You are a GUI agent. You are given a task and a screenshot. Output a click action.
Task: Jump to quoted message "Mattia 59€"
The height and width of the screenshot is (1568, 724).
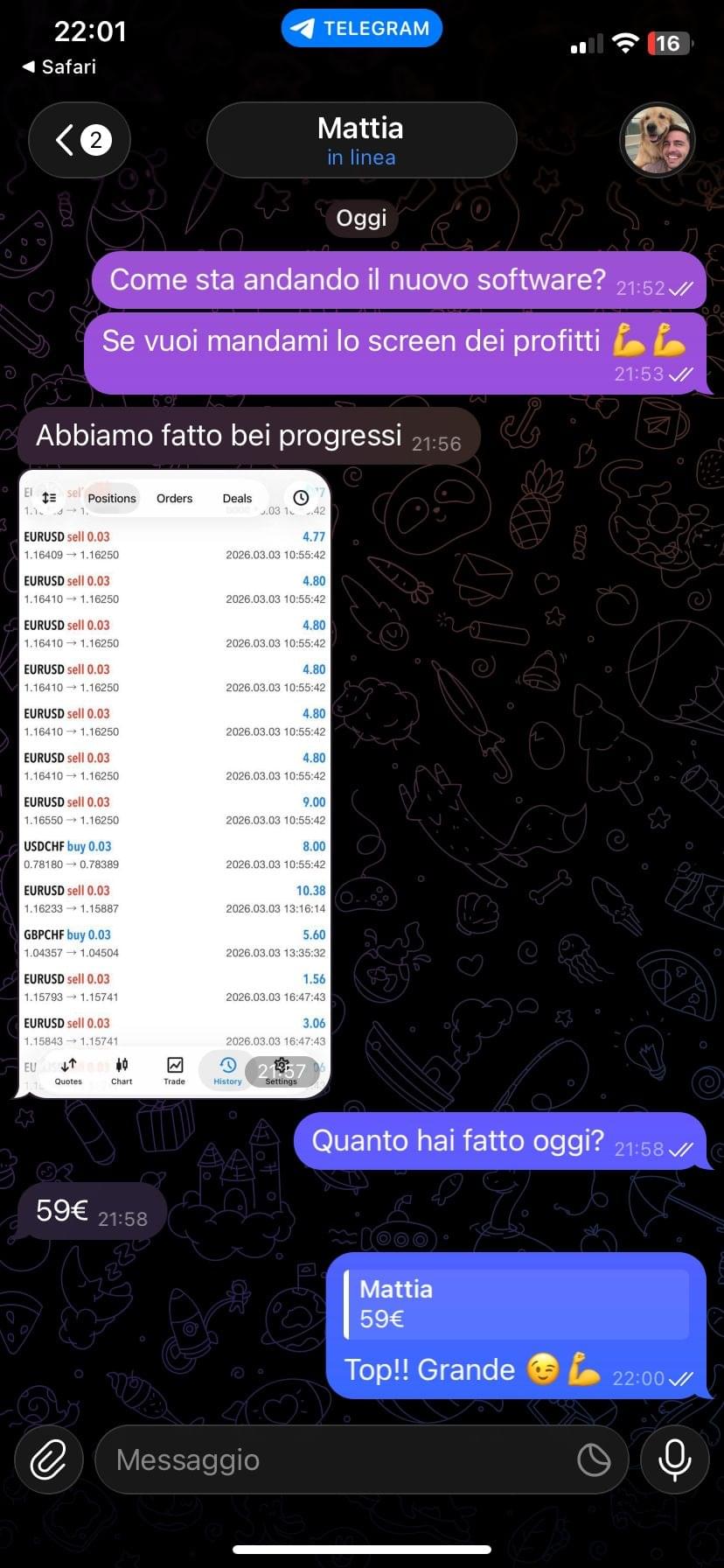pos(516,1304)
